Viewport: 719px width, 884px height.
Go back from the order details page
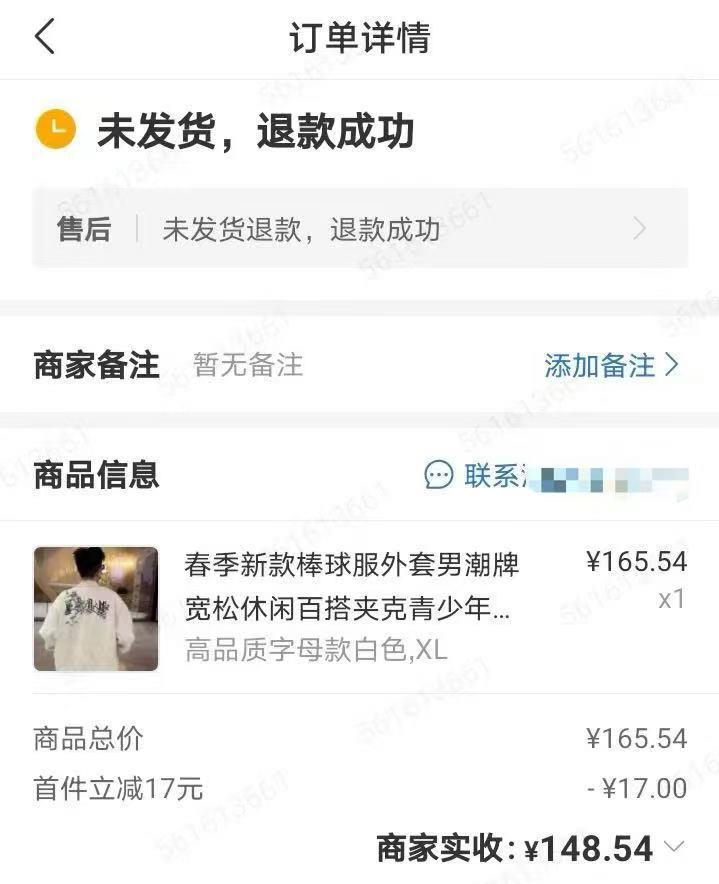pyautogui.click(x=45, y=38)
